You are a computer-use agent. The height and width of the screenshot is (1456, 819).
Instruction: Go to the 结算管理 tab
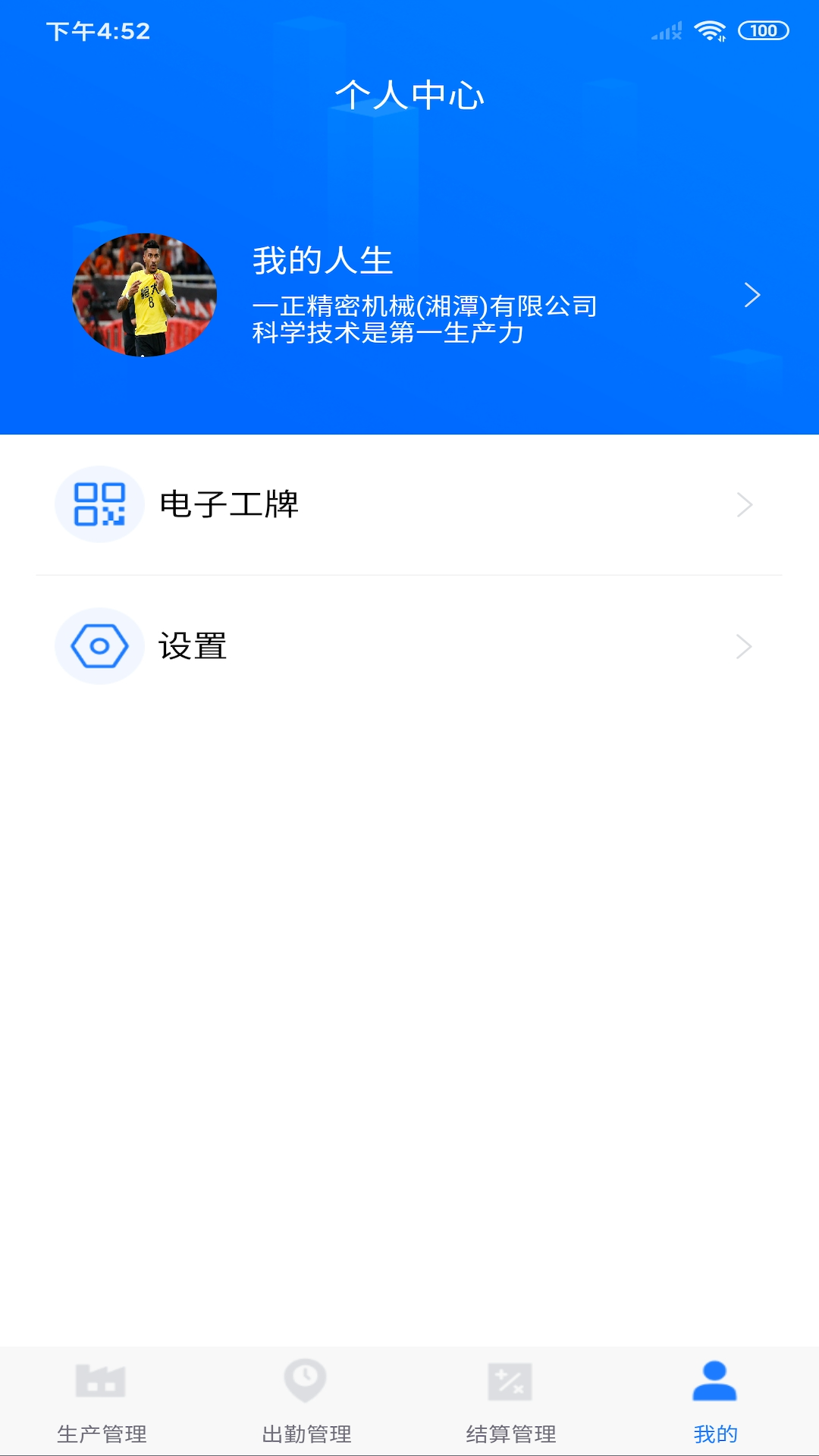511,1401
